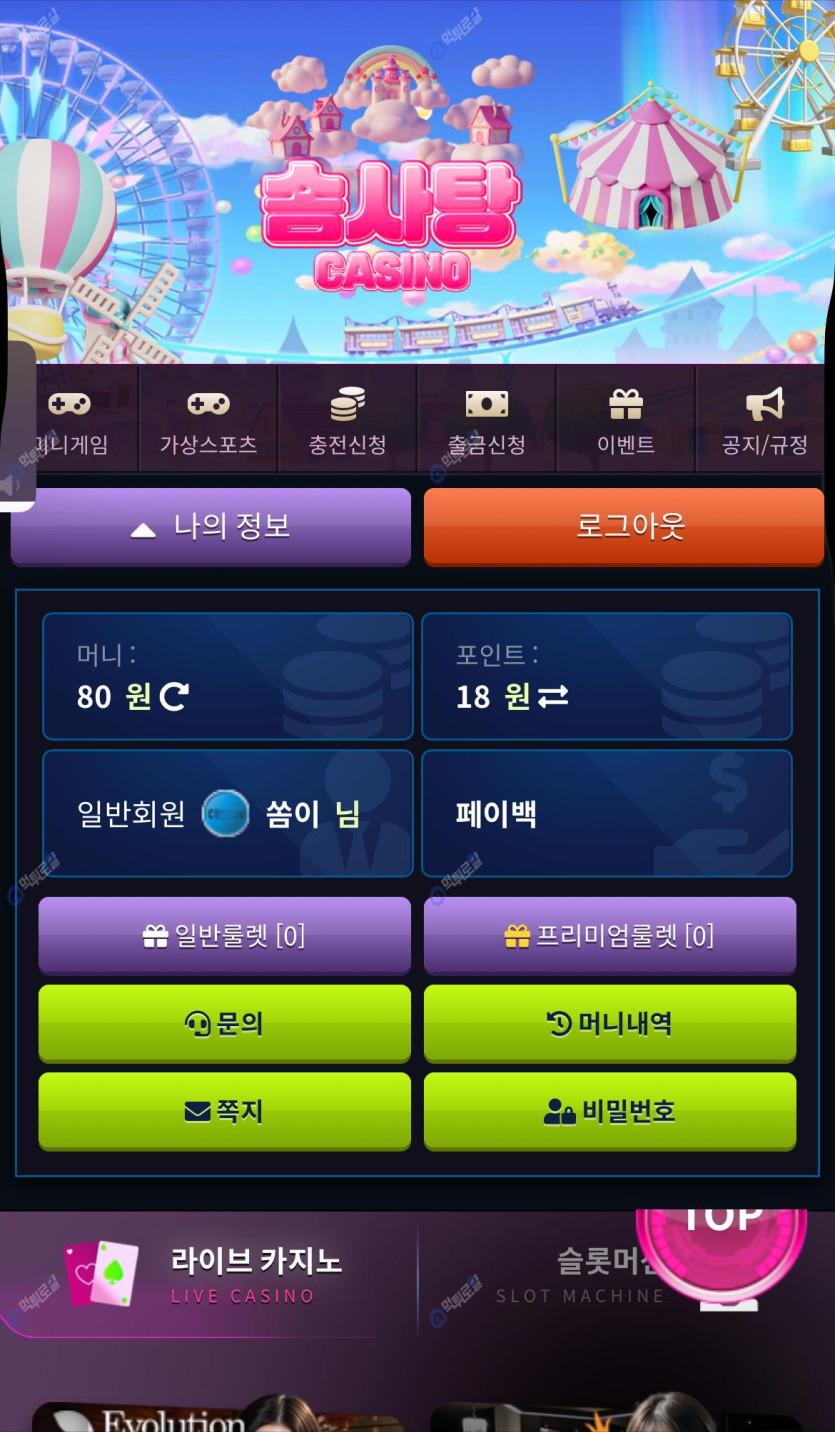Viewport: 835px width, 1432px height.
Task: Jump to top with TOP button
Action: pyautogui.click(x=721, y=1240)
